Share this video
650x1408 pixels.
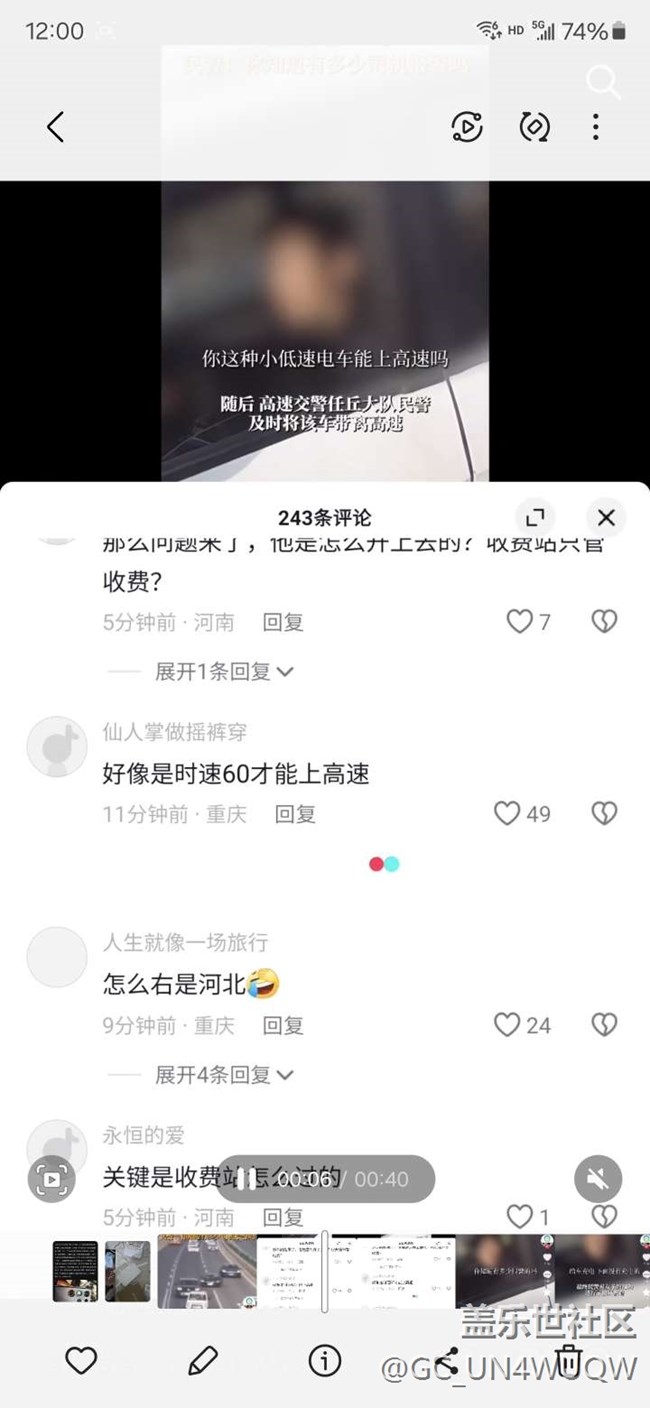(x=446, y=1360)
